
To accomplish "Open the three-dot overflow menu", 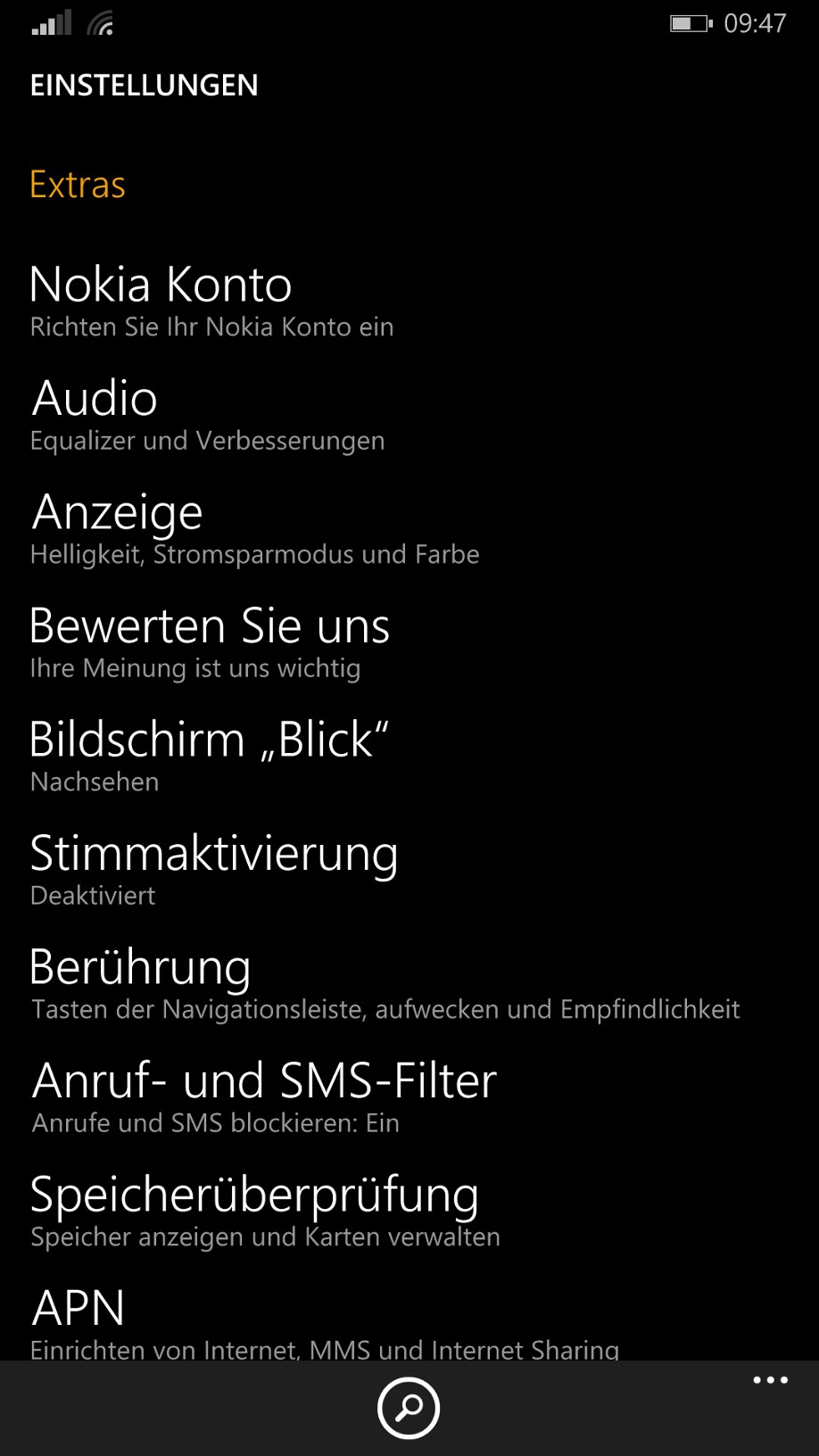I will pos(770,1380).
